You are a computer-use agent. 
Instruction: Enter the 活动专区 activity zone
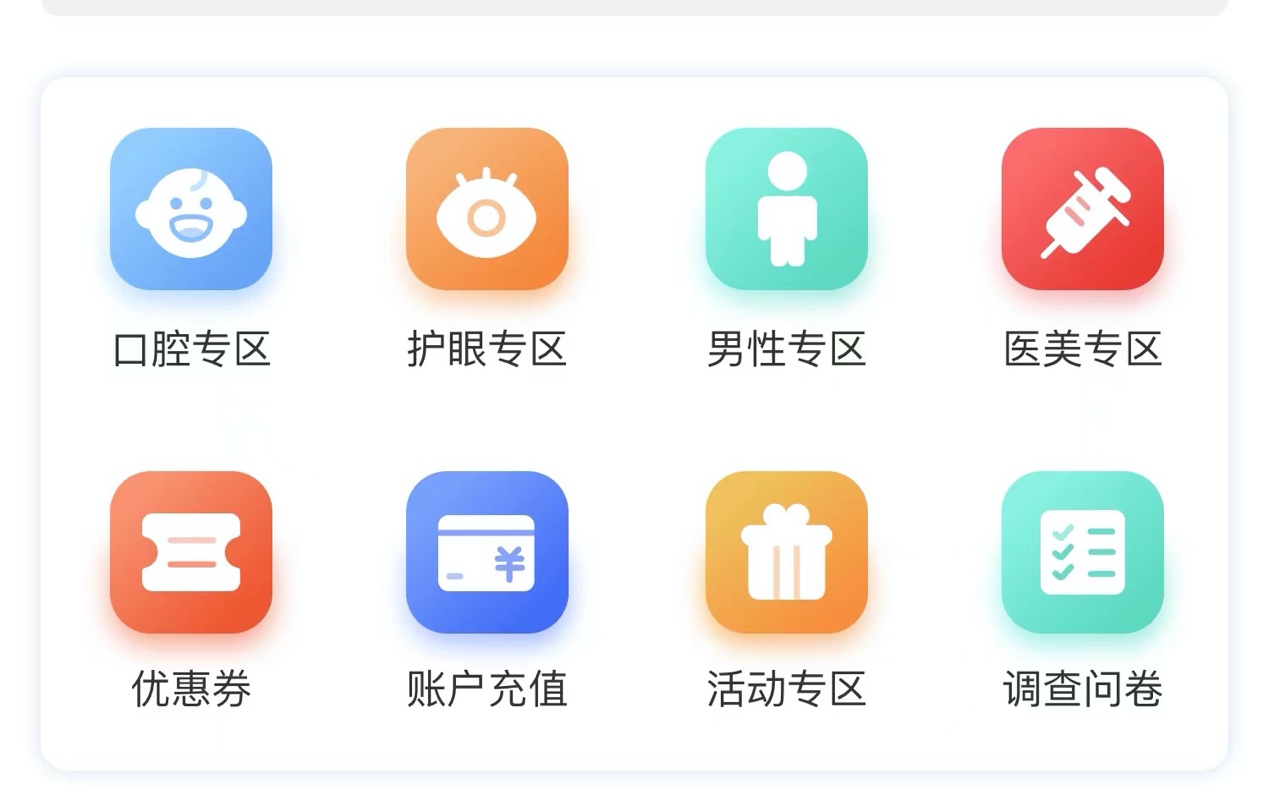click(786, 552)
